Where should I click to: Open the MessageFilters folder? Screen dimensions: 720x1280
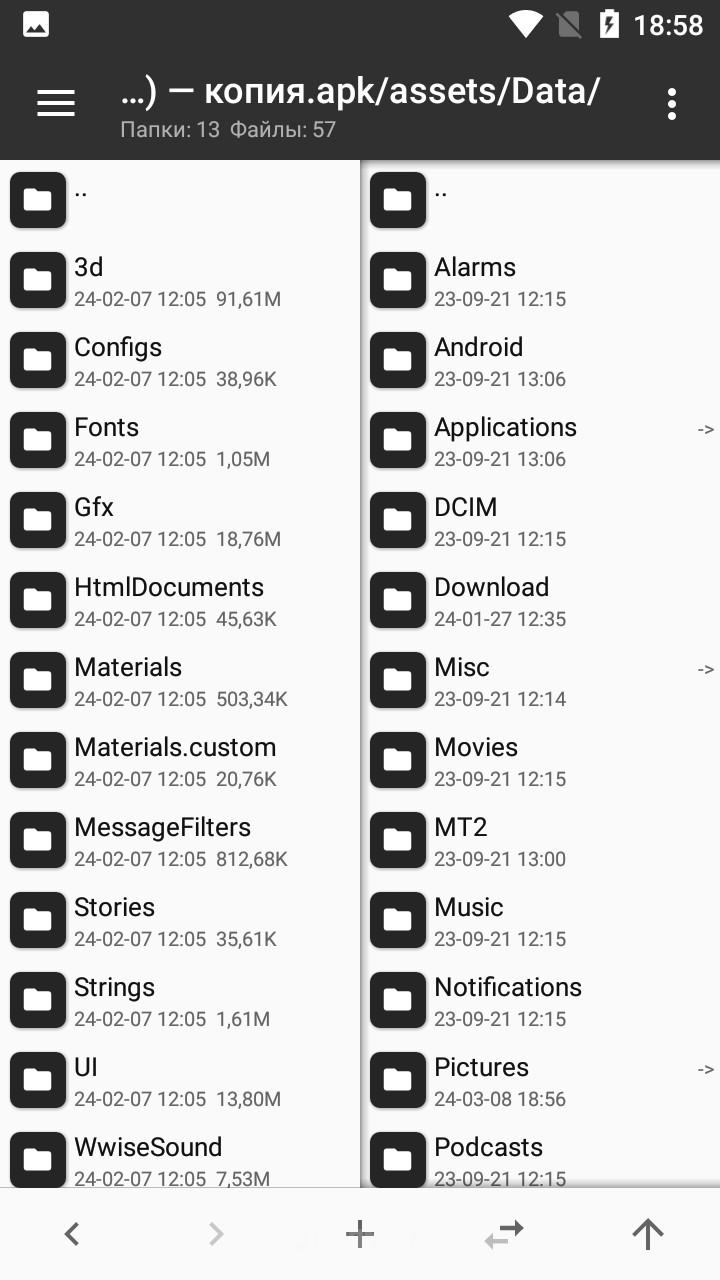click(x=180, y=840)
